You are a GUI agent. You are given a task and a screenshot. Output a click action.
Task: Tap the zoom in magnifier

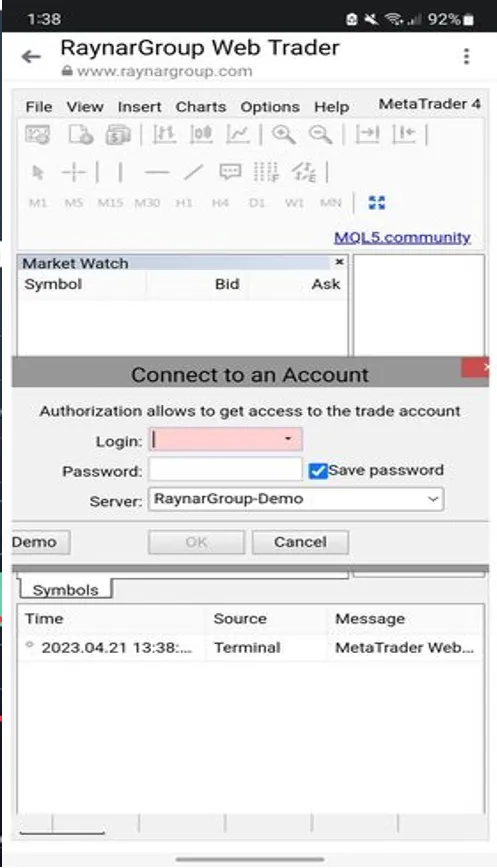[x=283, y=135]
